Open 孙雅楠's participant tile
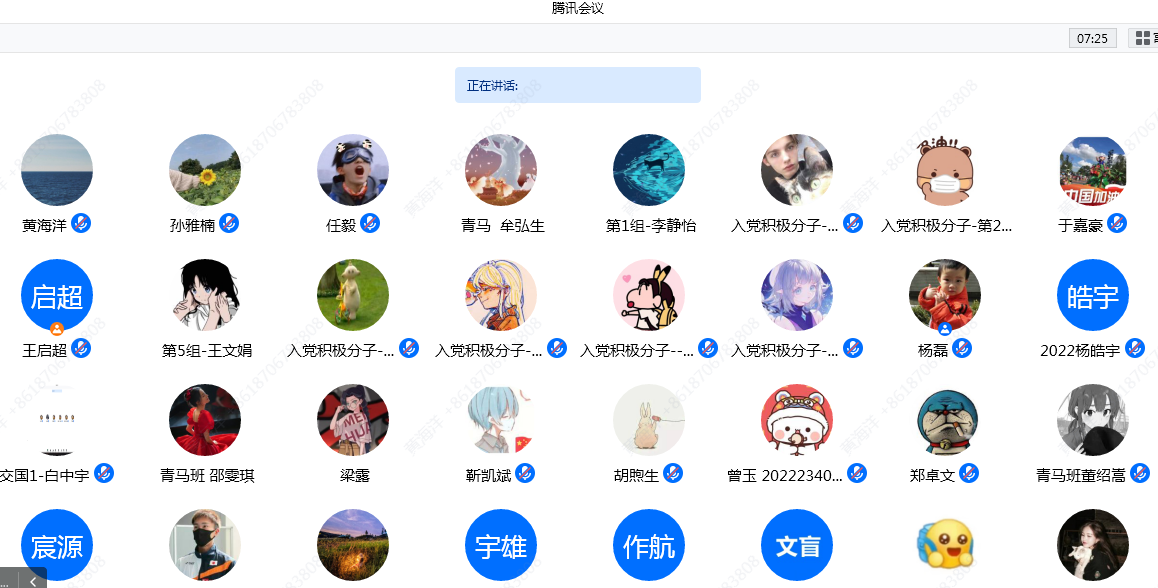The image size is (1158, 588). click(x=205, y=171)
